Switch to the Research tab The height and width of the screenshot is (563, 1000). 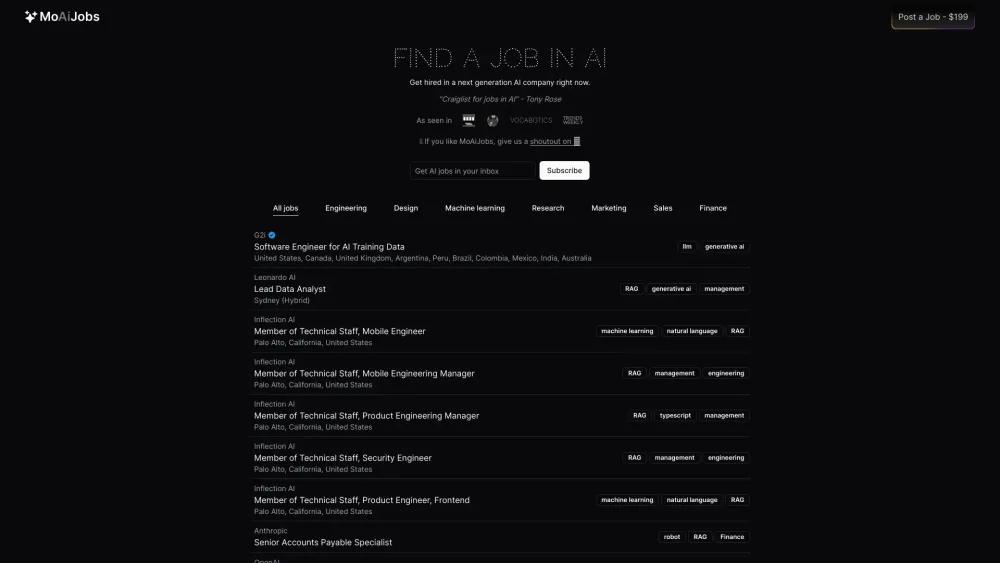[x=548, y=208]
